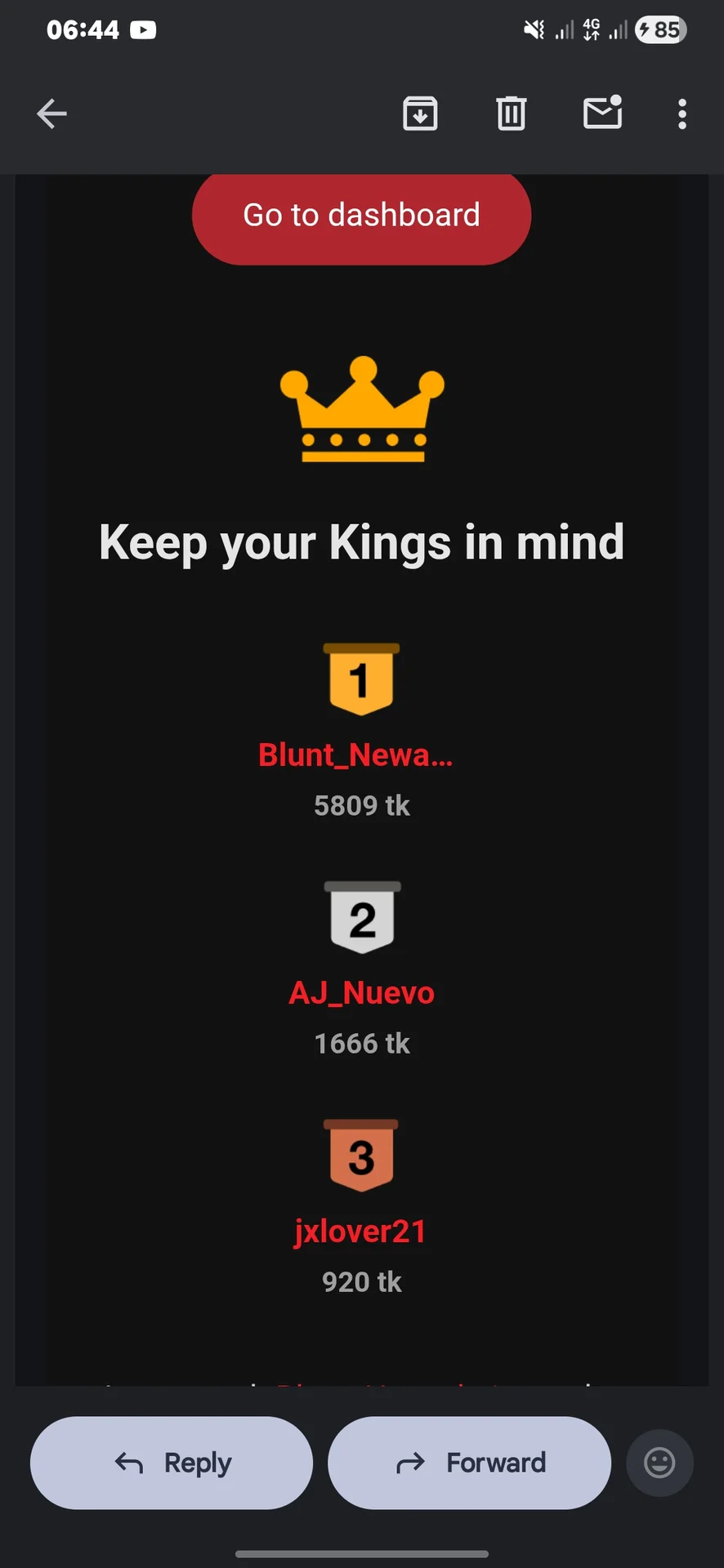Forward this email

tap(469, 1463)
